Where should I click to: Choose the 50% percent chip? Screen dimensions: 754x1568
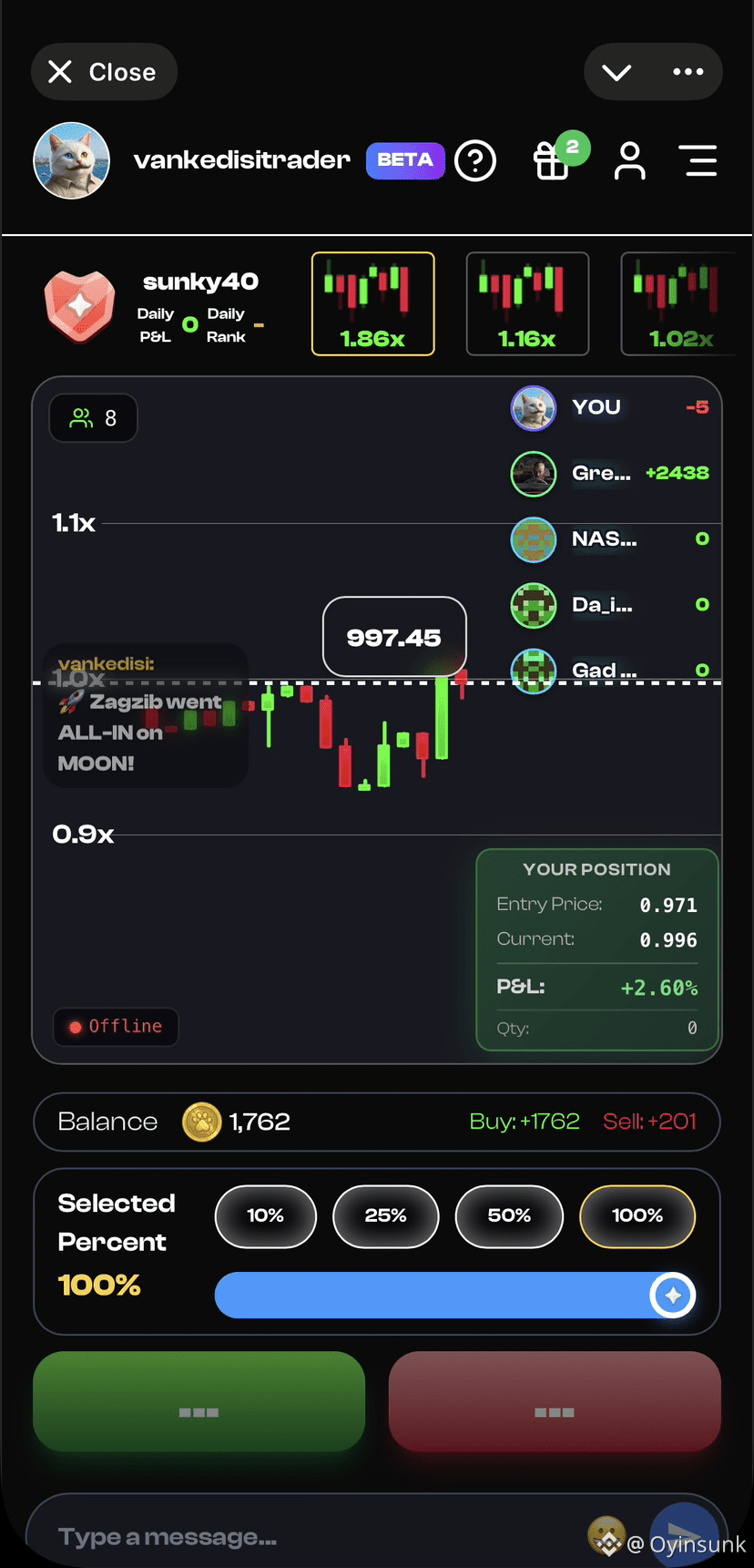point(509,1215)
